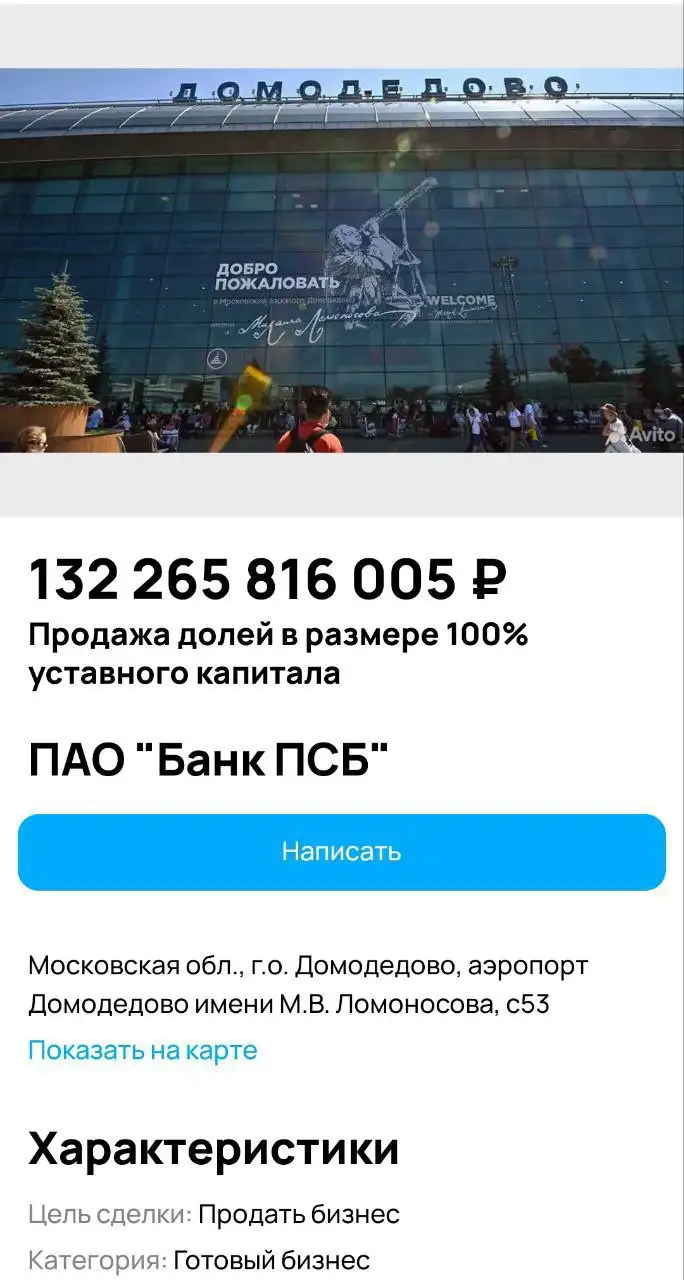
Task: Open the Показать на карте link
Action: click(143, 1050)
